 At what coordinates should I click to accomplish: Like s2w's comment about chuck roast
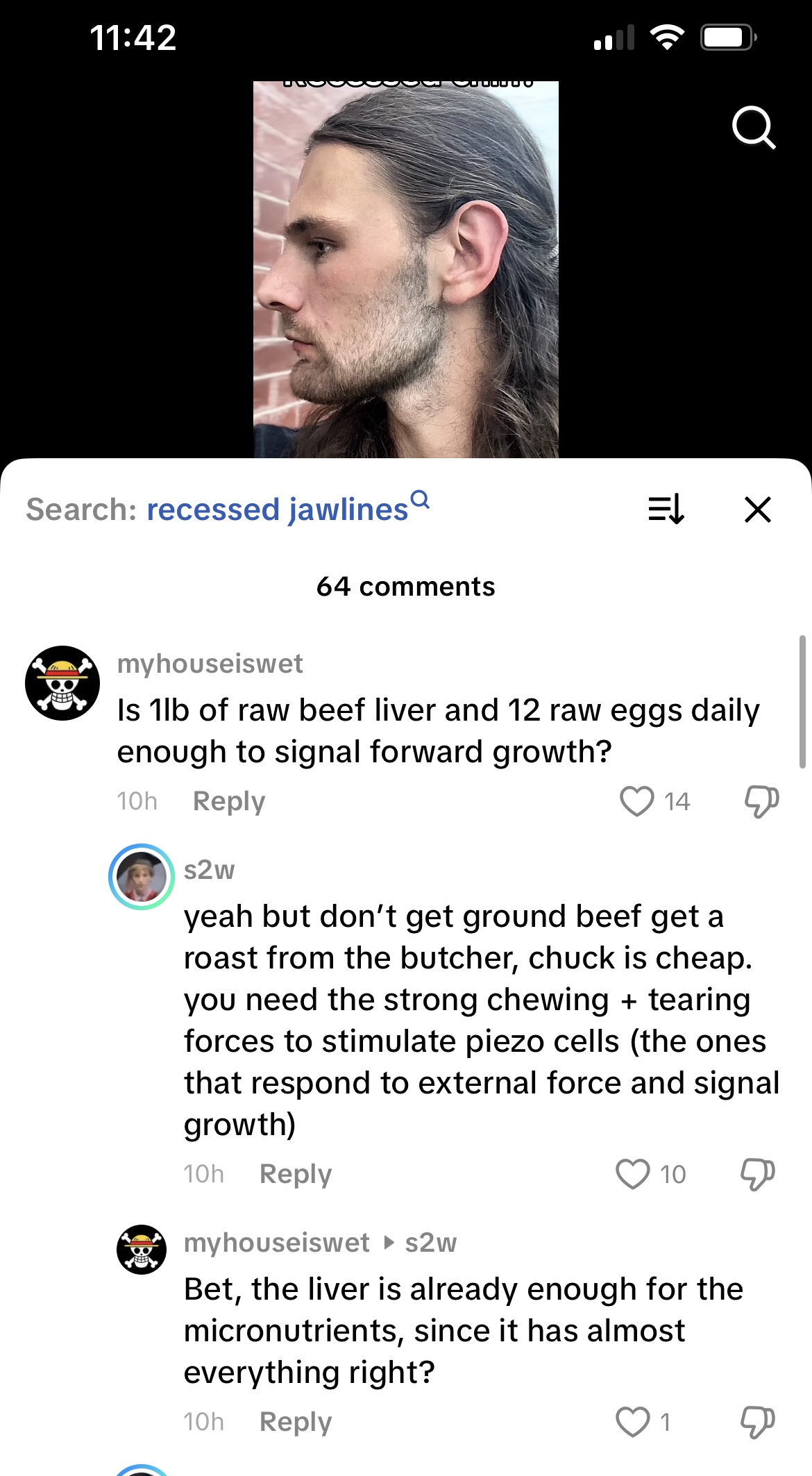[632, 1174]
